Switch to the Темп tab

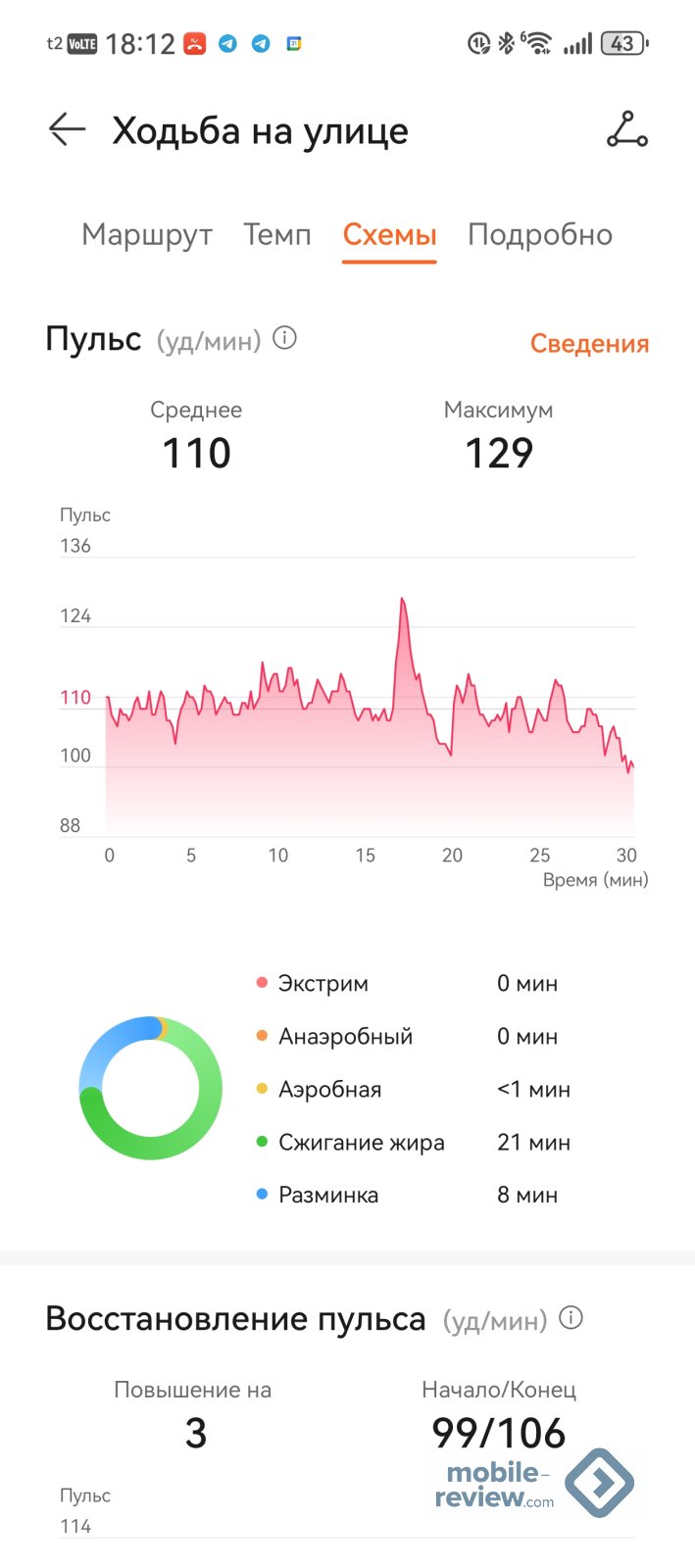click(277, 235)
